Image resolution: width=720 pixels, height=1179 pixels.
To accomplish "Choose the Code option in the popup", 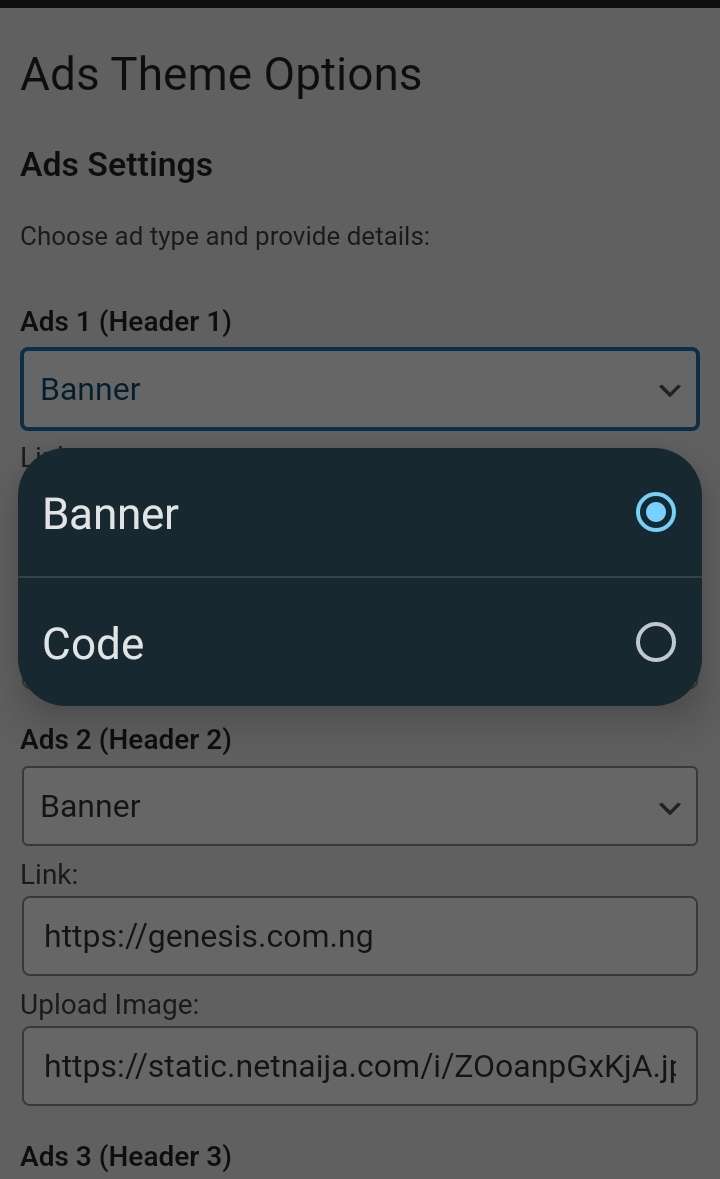I will tap(359, 642).
